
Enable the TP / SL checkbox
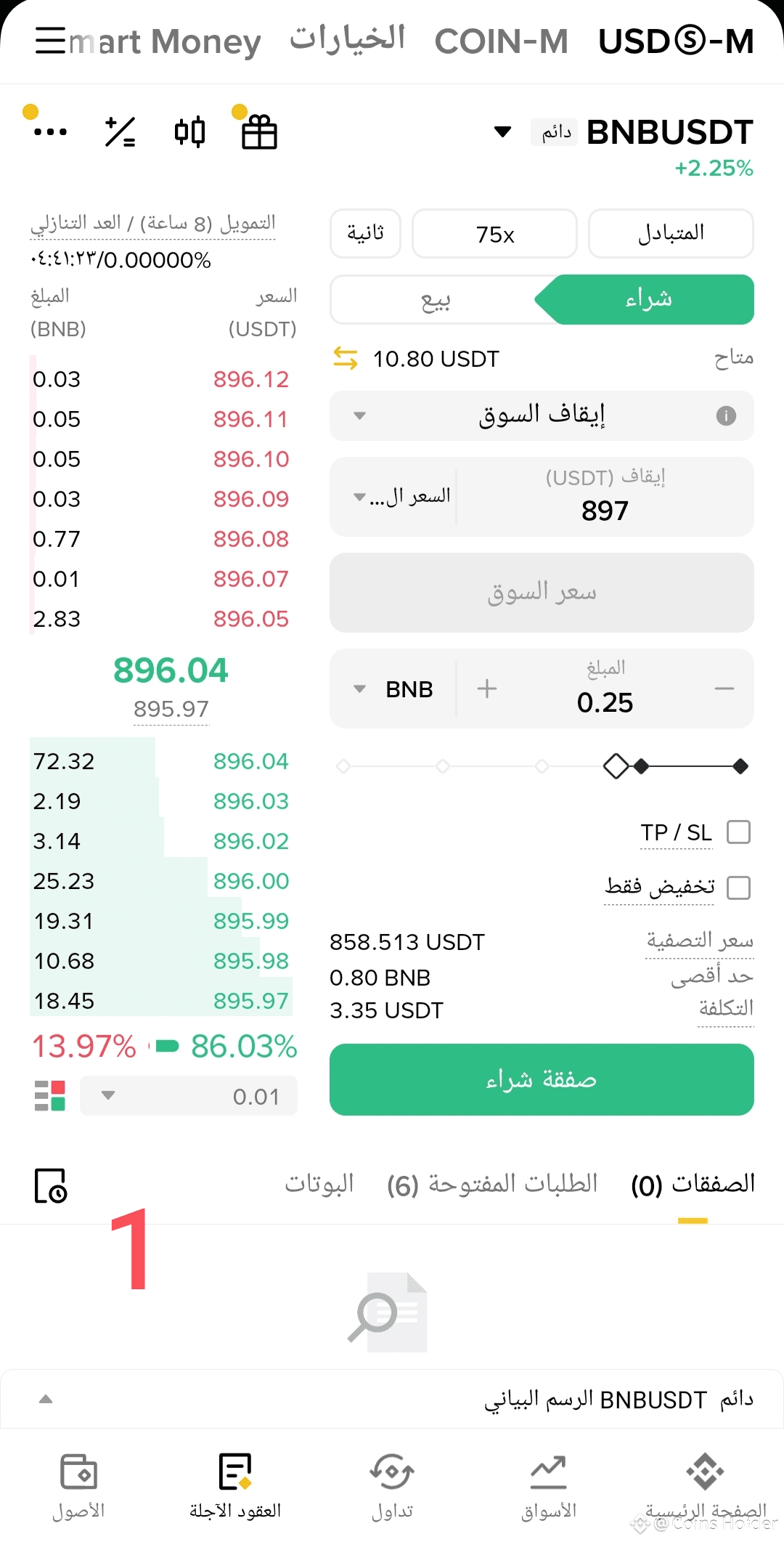tap(738, 832)
